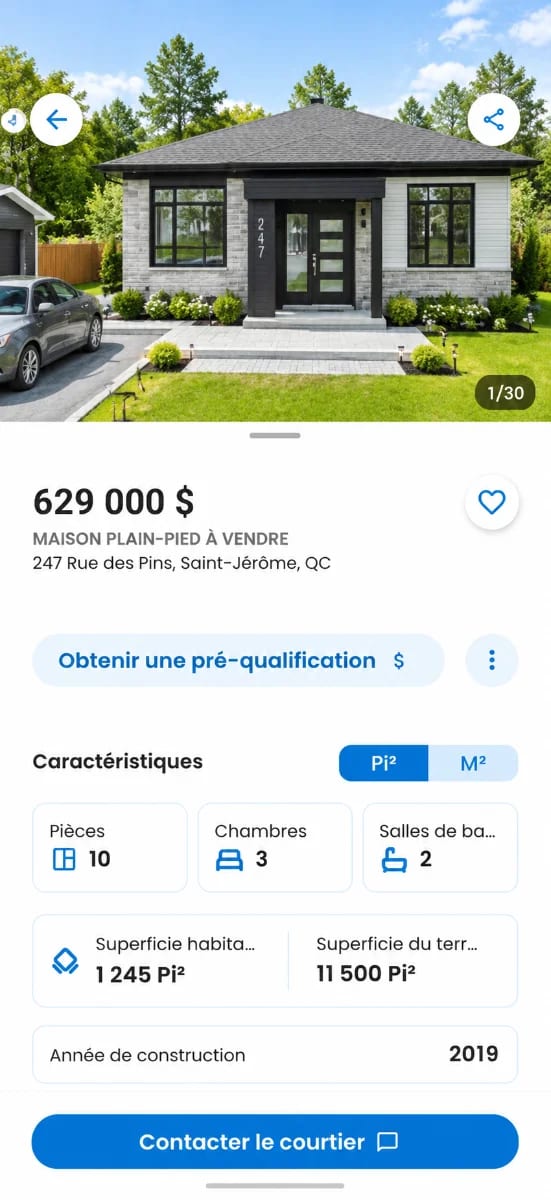Tap Contacter le courtier
This screenshot has width=551, height=1200.
tap(275, 1141)
